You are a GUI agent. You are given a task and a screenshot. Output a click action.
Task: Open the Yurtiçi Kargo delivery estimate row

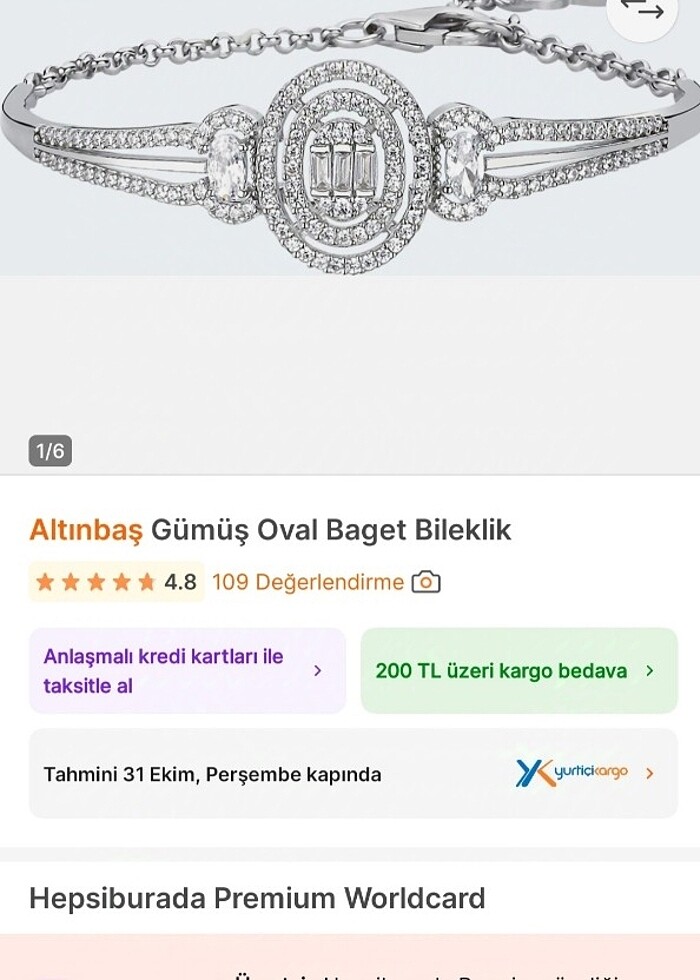353,774
